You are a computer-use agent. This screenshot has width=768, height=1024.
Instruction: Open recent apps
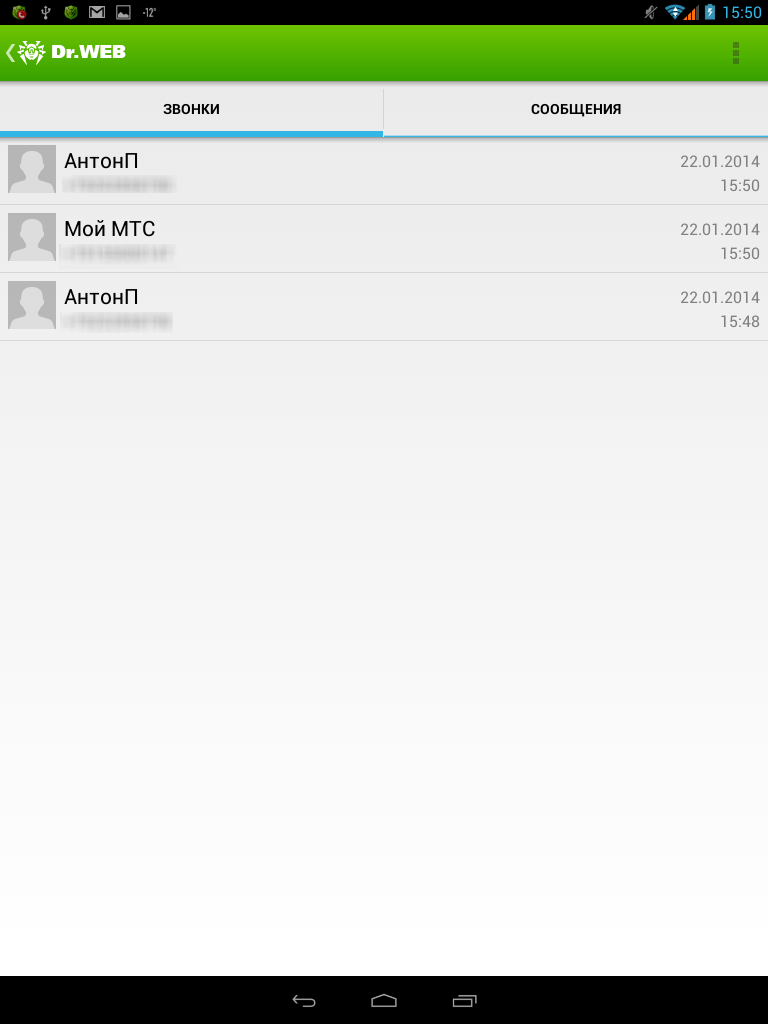(464, 1000)
